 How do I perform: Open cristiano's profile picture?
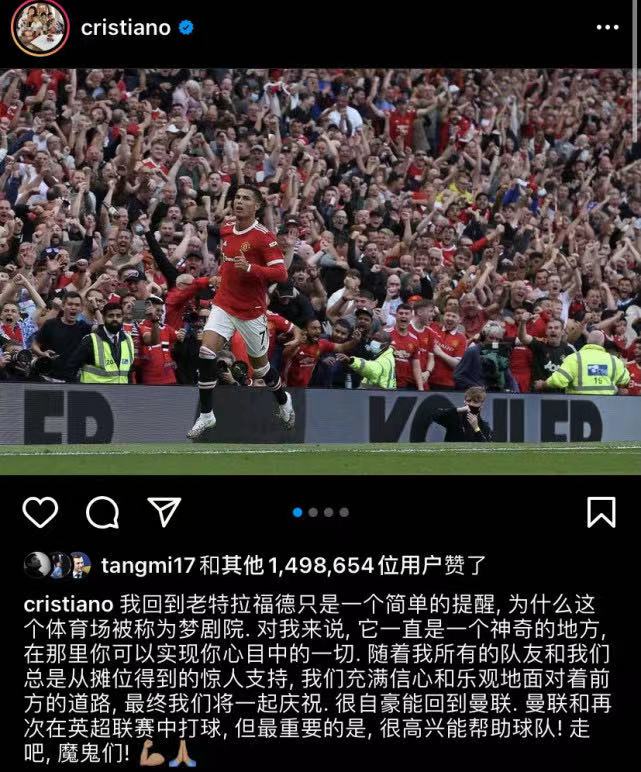pos(40,28)
